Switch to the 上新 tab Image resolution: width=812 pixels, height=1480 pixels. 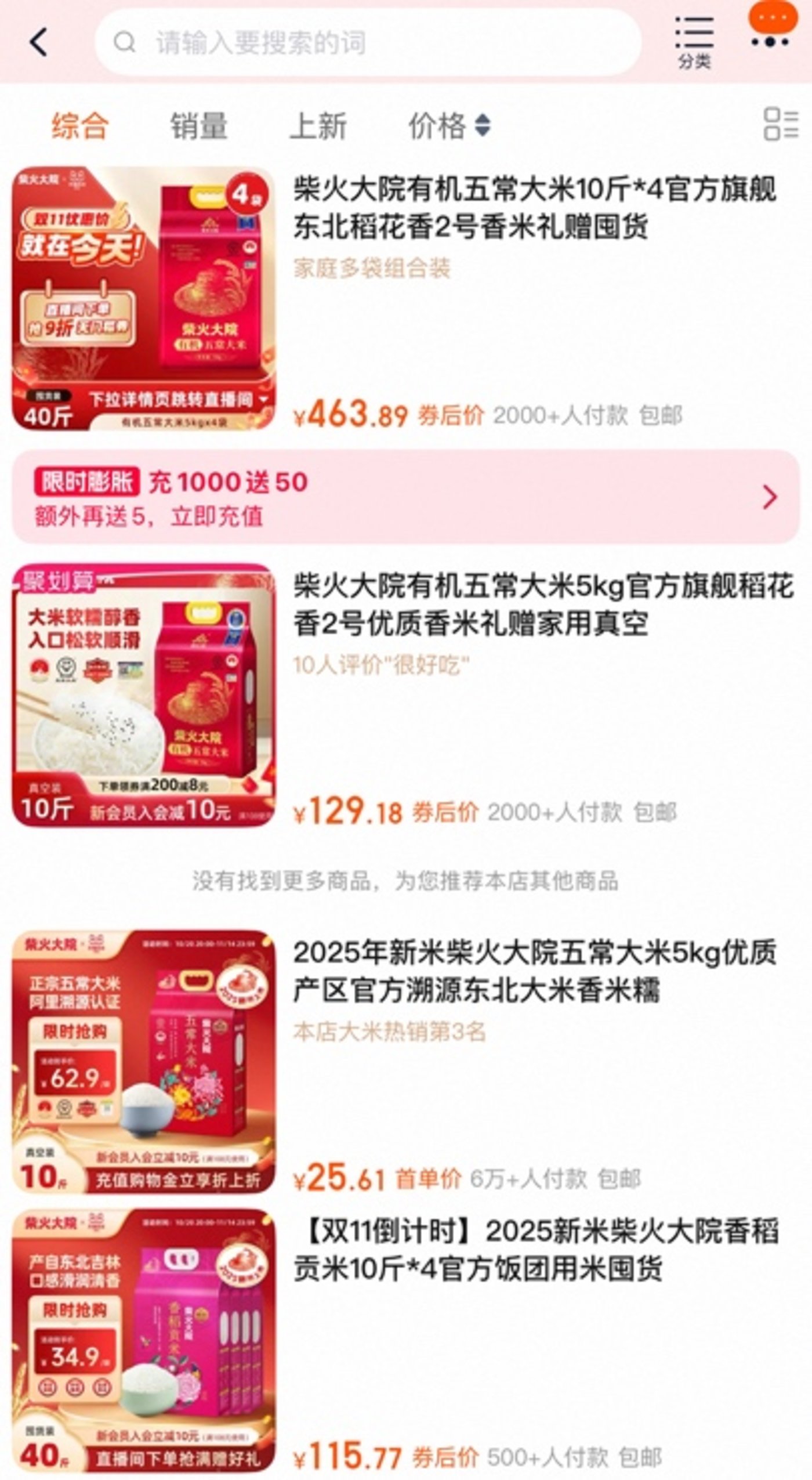coord(318,125)
